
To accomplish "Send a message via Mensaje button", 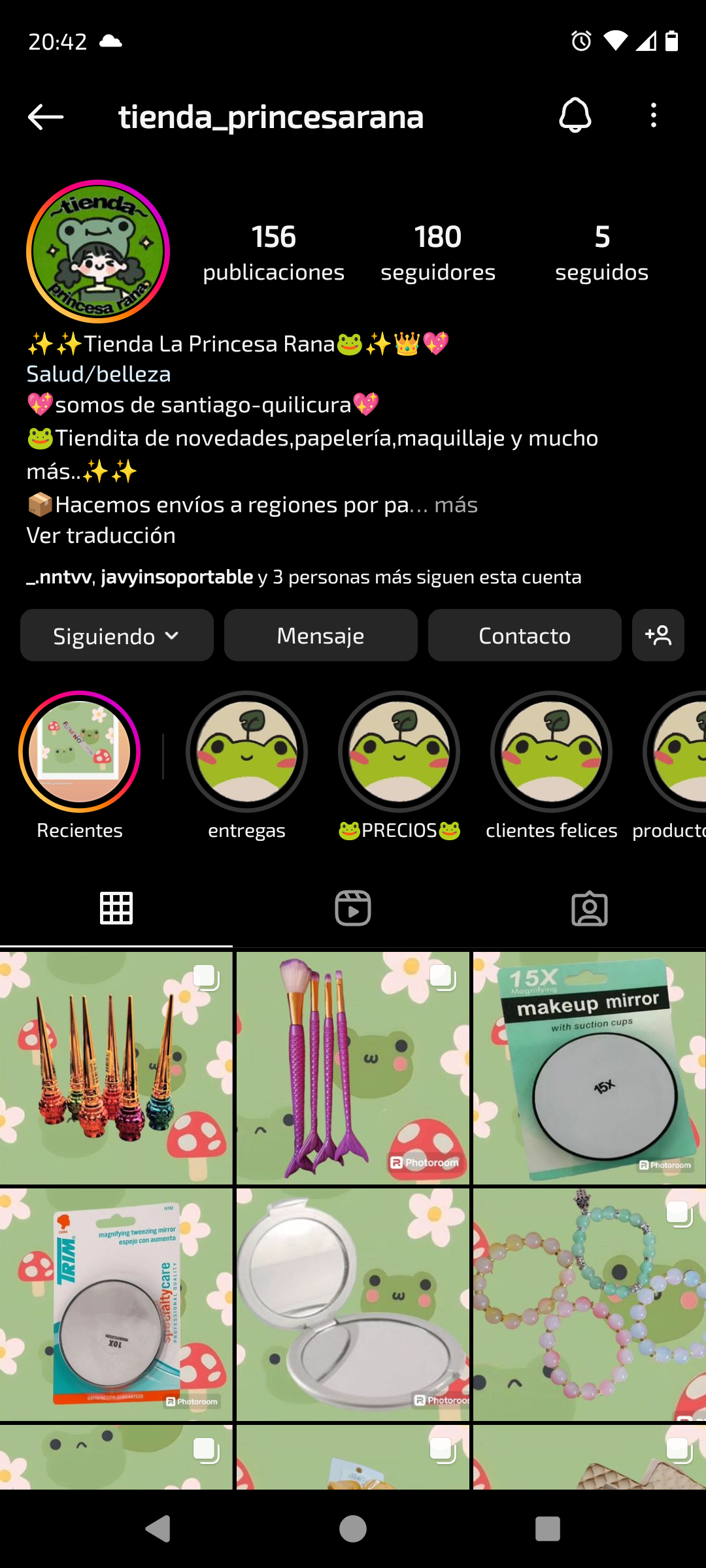I will (320, 636).
